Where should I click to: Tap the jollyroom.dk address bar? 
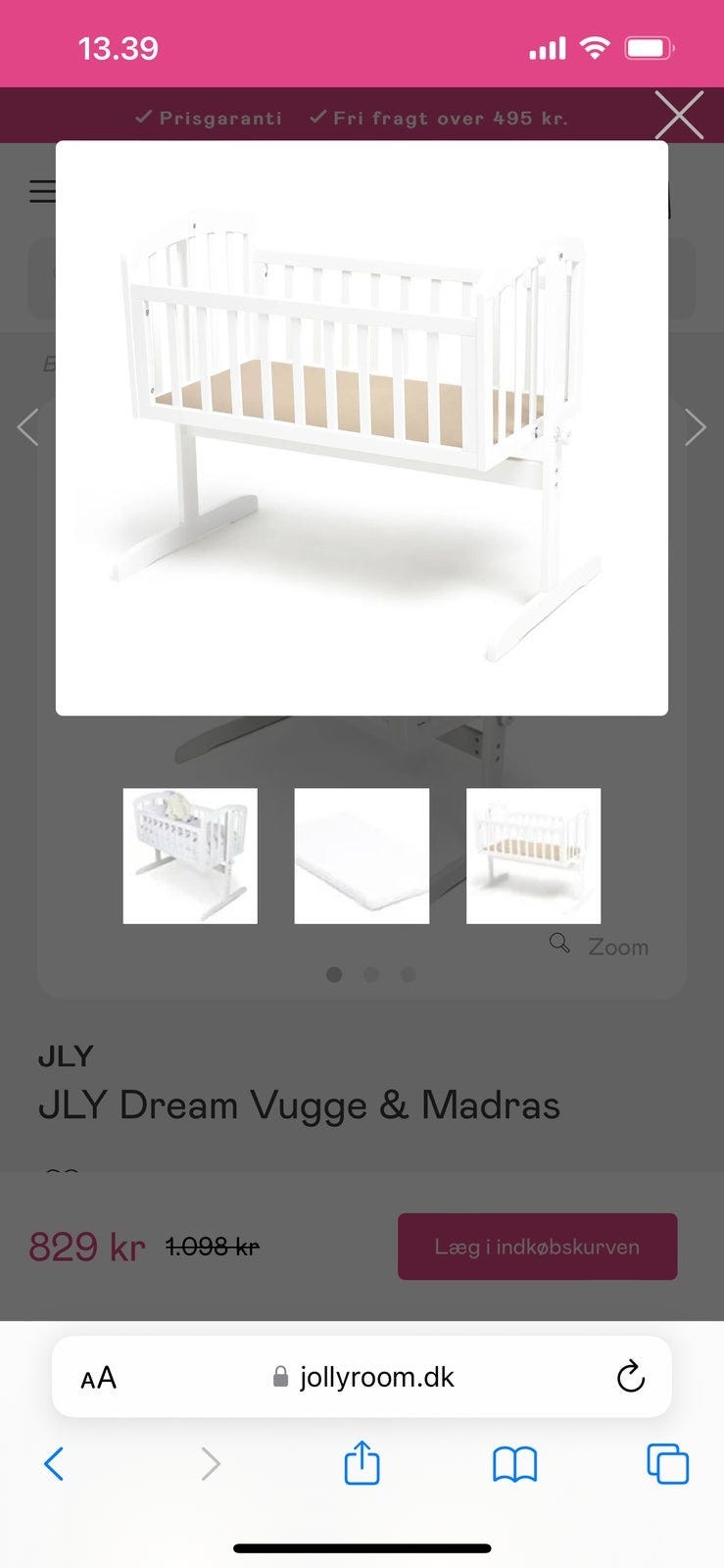click(362, 1377)
